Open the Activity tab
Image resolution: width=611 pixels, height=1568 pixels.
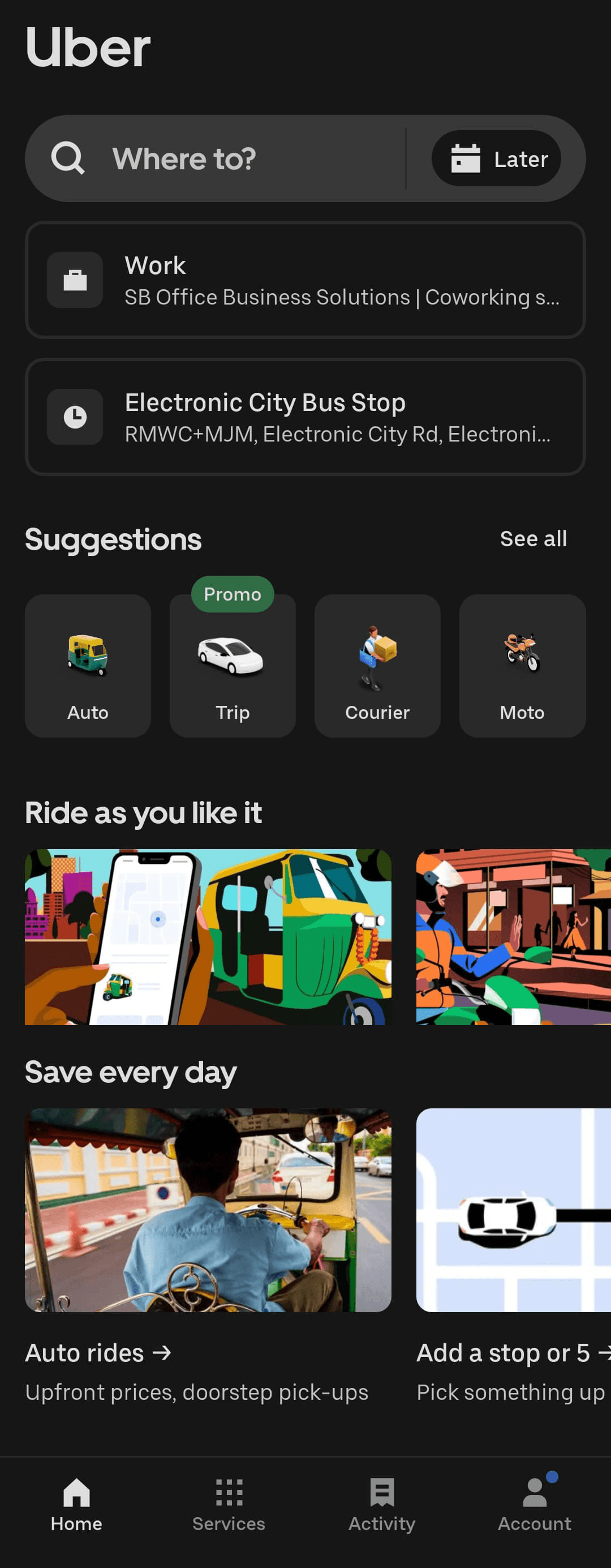click(x=381, y=1505)
